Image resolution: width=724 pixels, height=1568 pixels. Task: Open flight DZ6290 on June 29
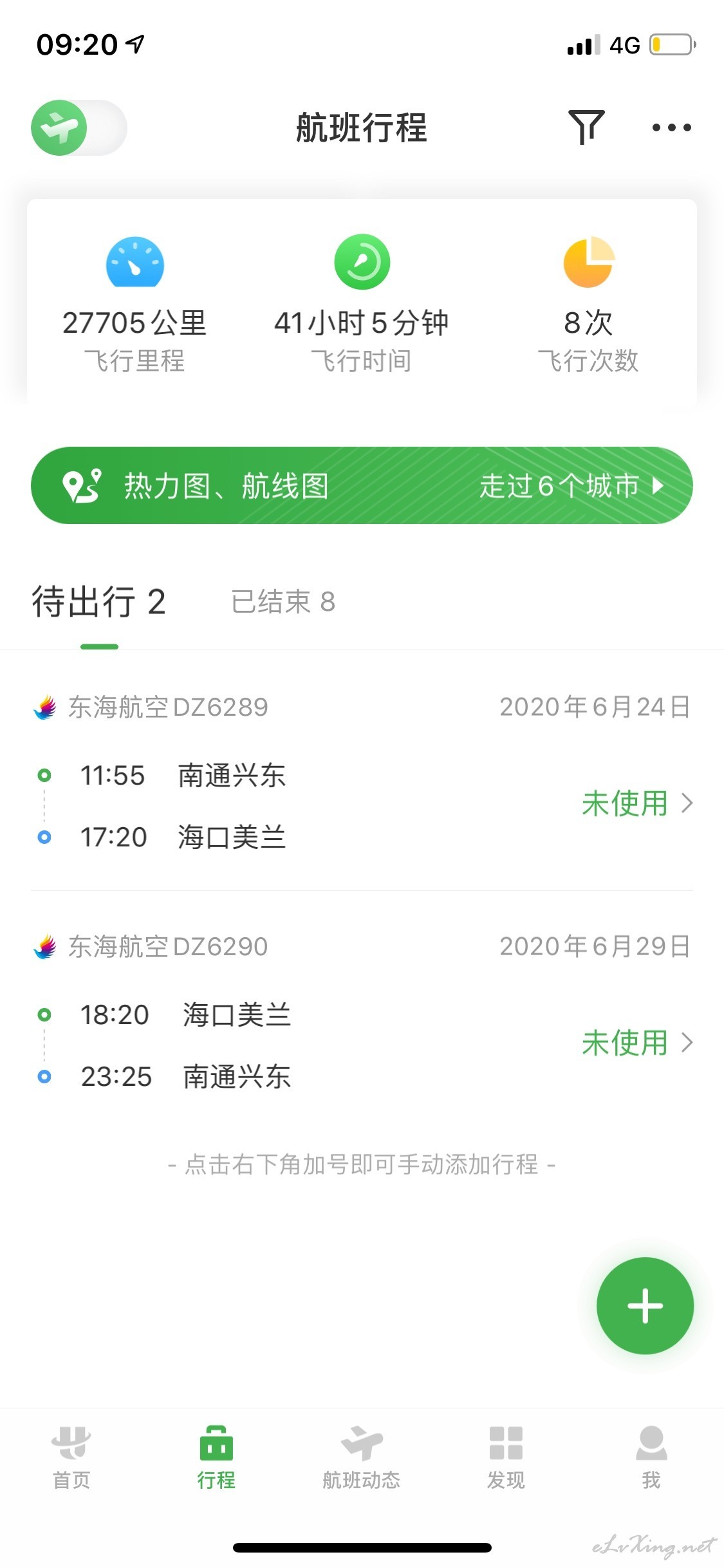coord(362,1012)
